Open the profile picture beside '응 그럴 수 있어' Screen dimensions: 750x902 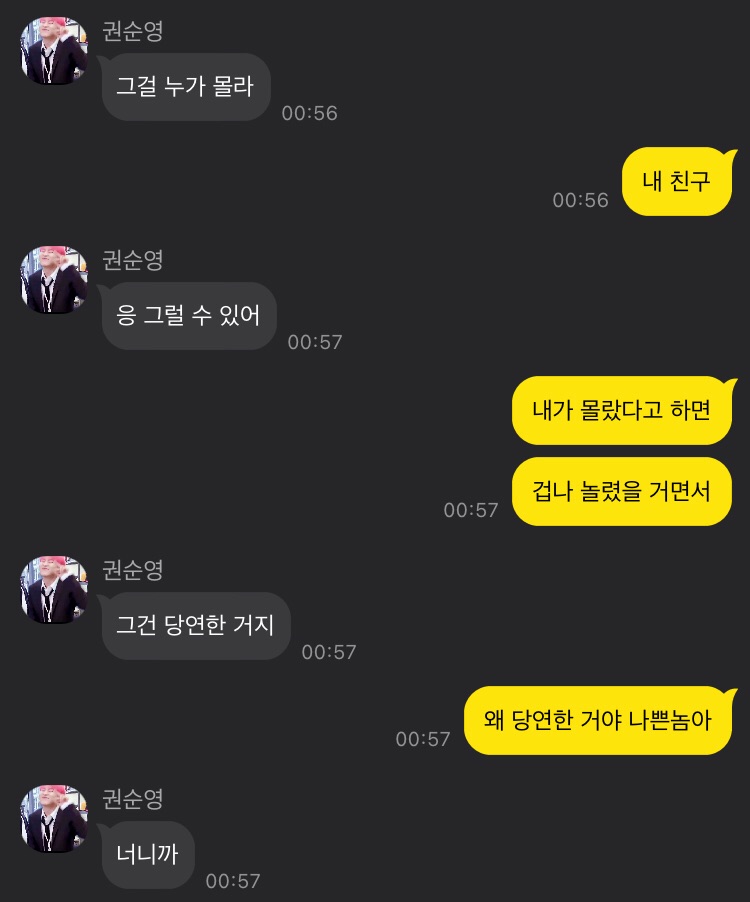54,281
